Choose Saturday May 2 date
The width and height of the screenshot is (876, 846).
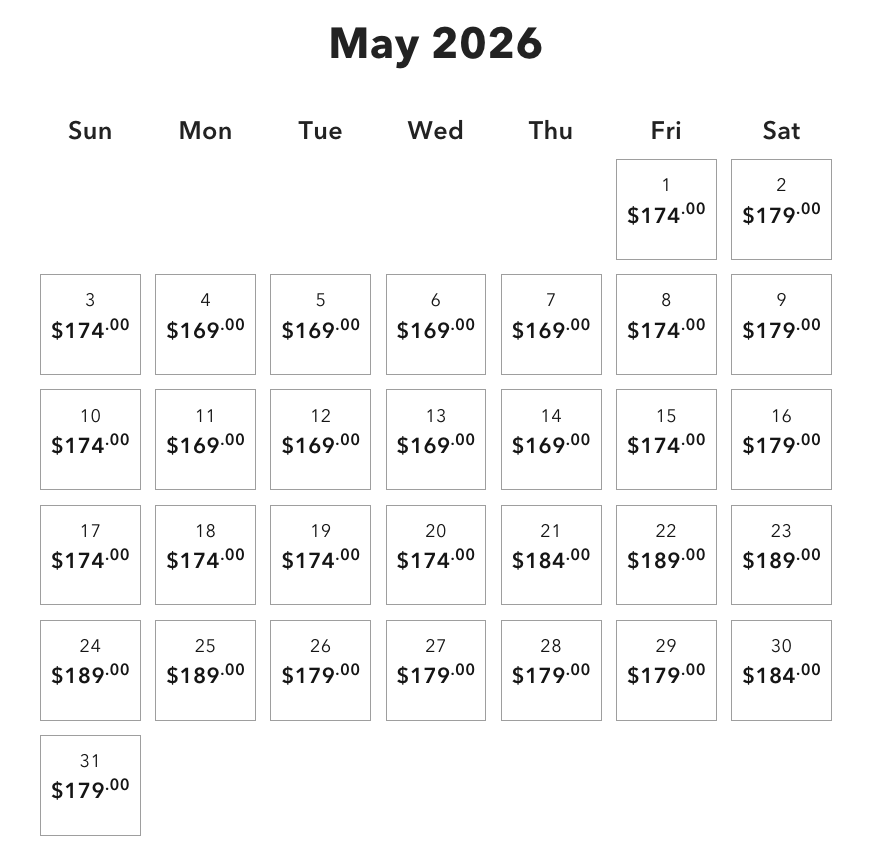pyautogui.click(x=781, y=209)
